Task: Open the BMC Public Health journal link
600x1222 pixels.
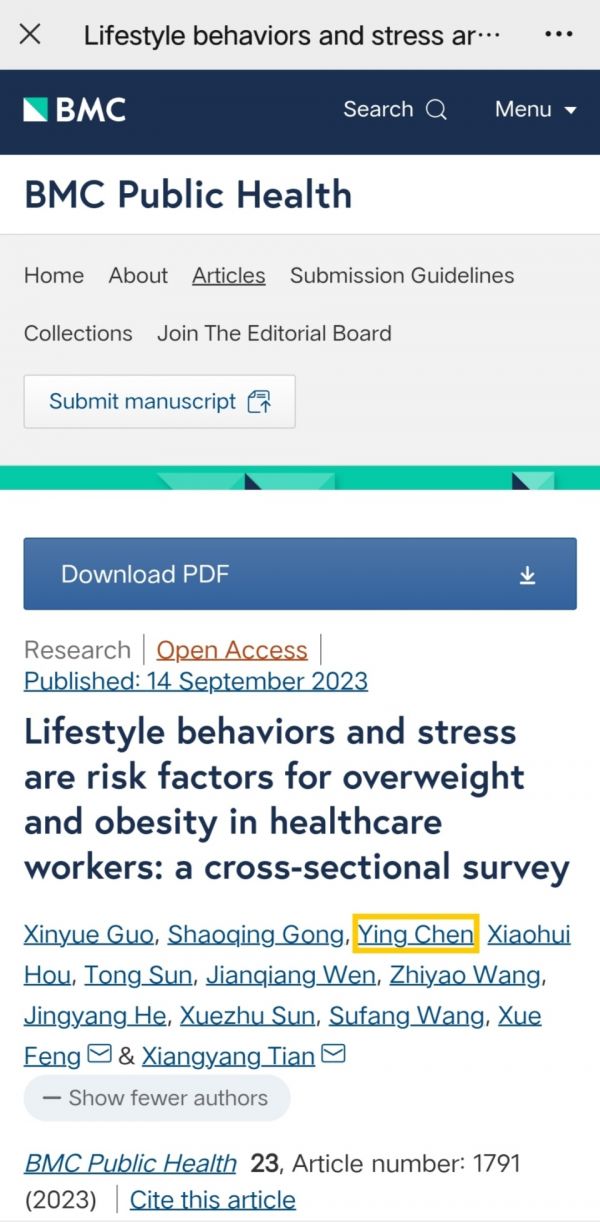Action: (130, 1164)
